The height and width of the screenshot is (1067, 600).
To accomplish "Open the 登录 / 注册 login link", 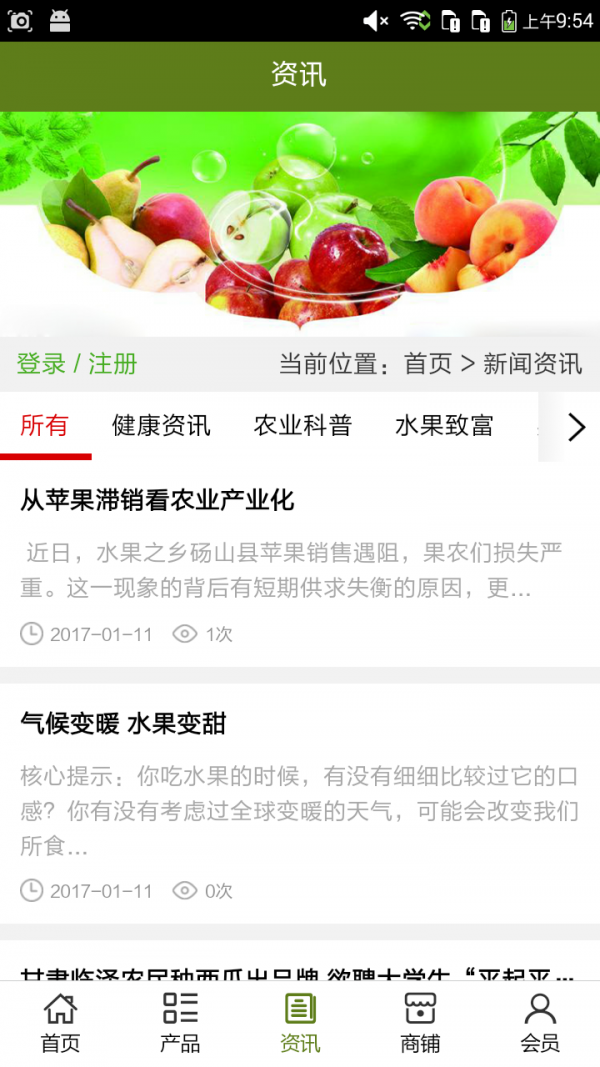I will [x=77, y=364].
